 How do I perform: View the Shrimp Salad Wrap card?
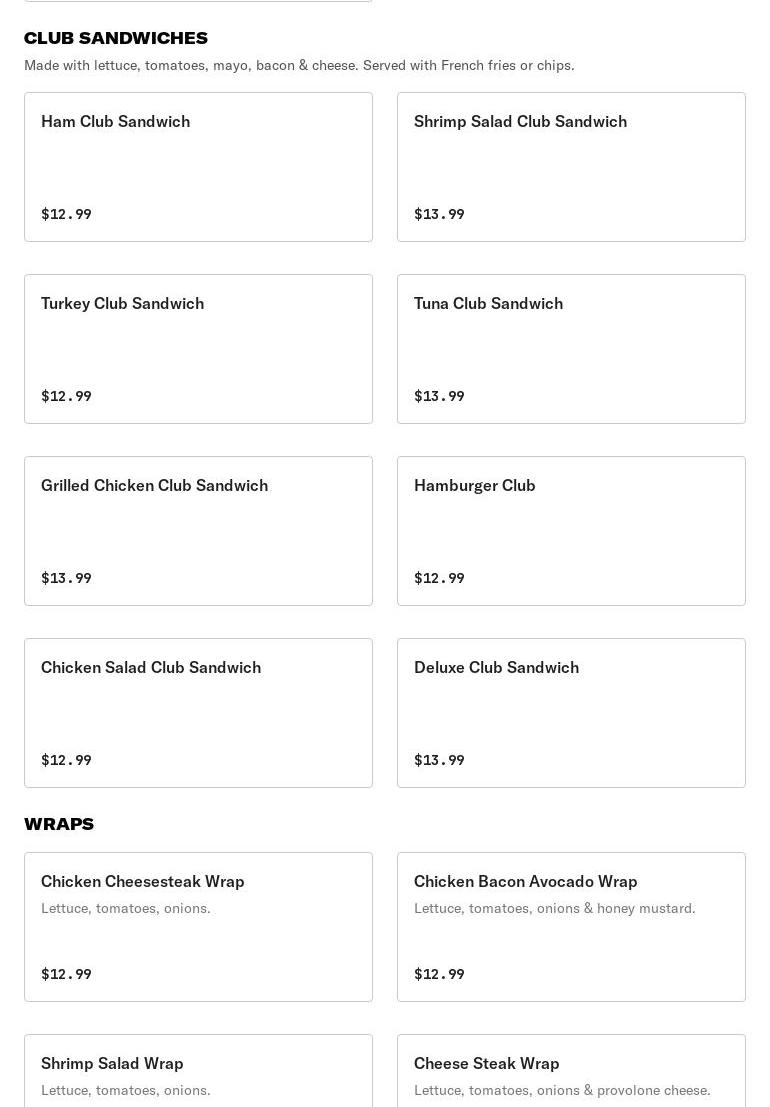click(x=198, y=1072)
